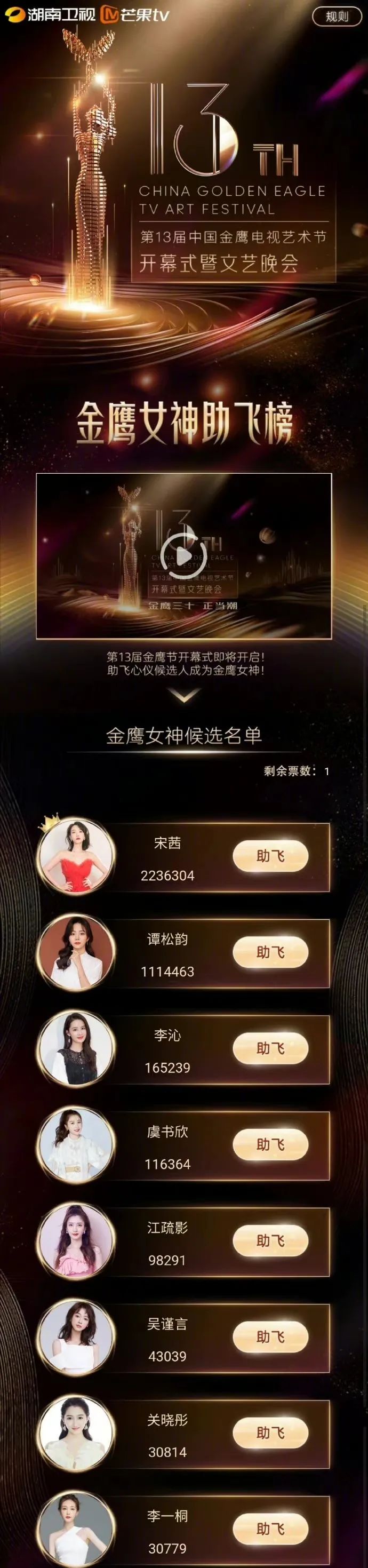Give 李沁 a 助飞 vote
Screen dimensions: 368x1568
[270, 1048]
